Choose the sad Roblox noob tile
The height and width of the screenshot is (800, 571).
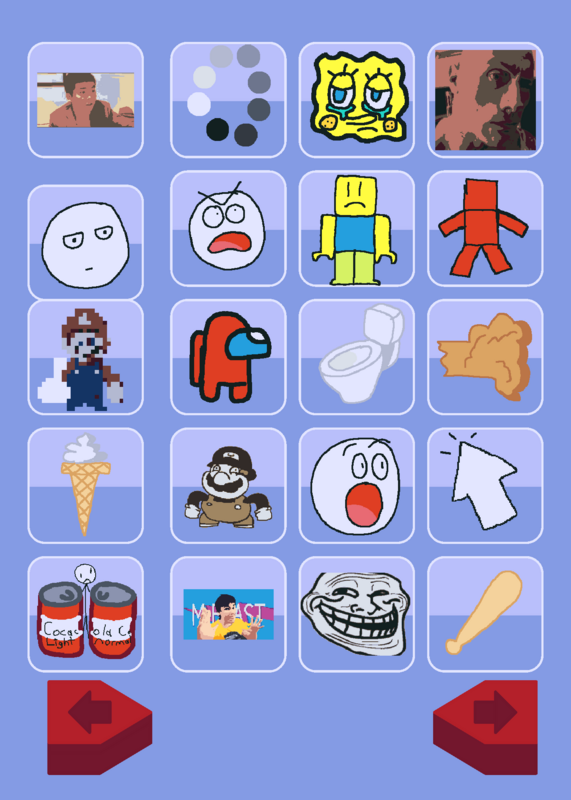tap(356, 229)
